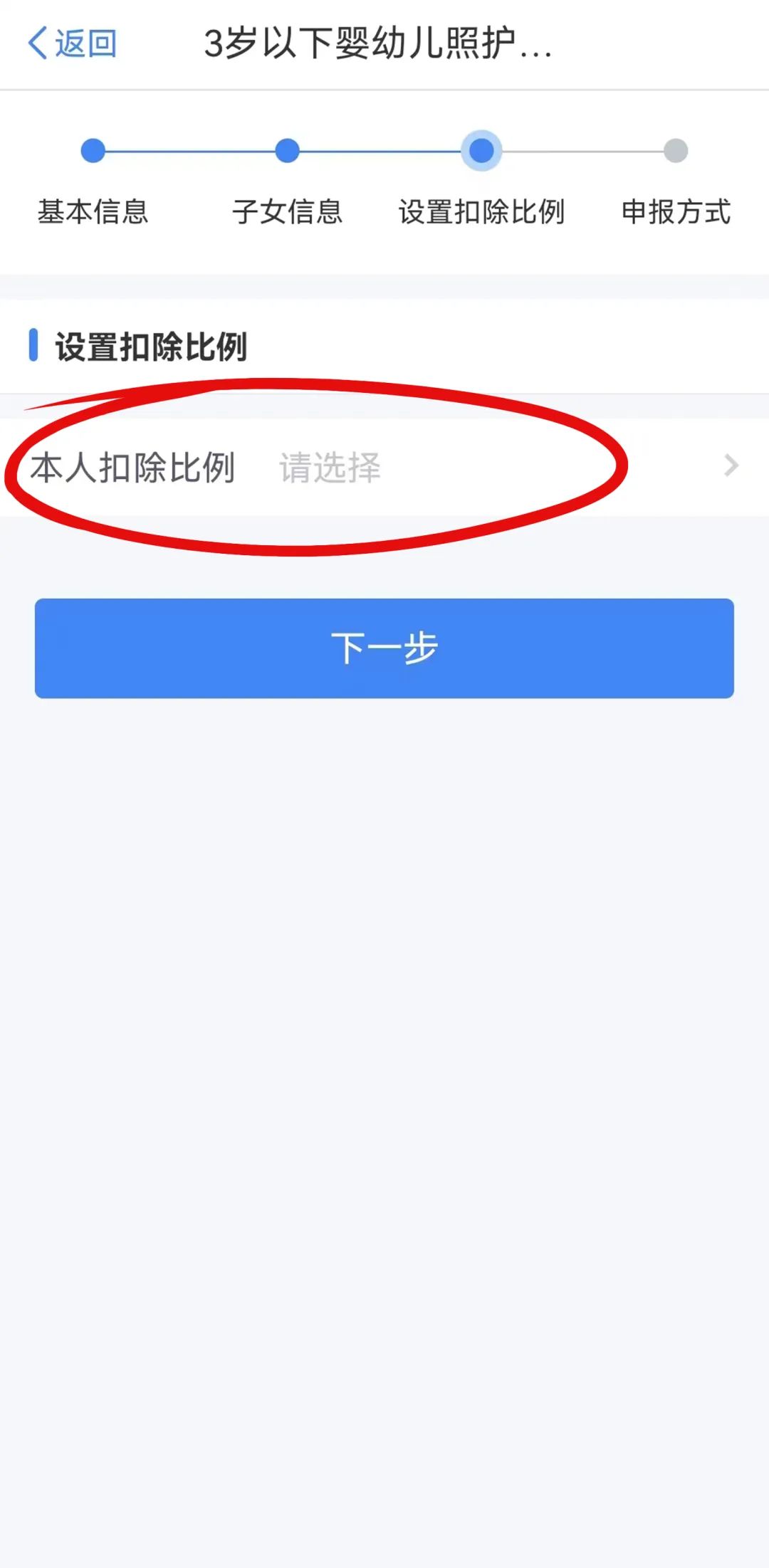This screenshot has width=769, height=1568.
Task: Open the 本人扣除比例 picker
Action: [384, 467]
